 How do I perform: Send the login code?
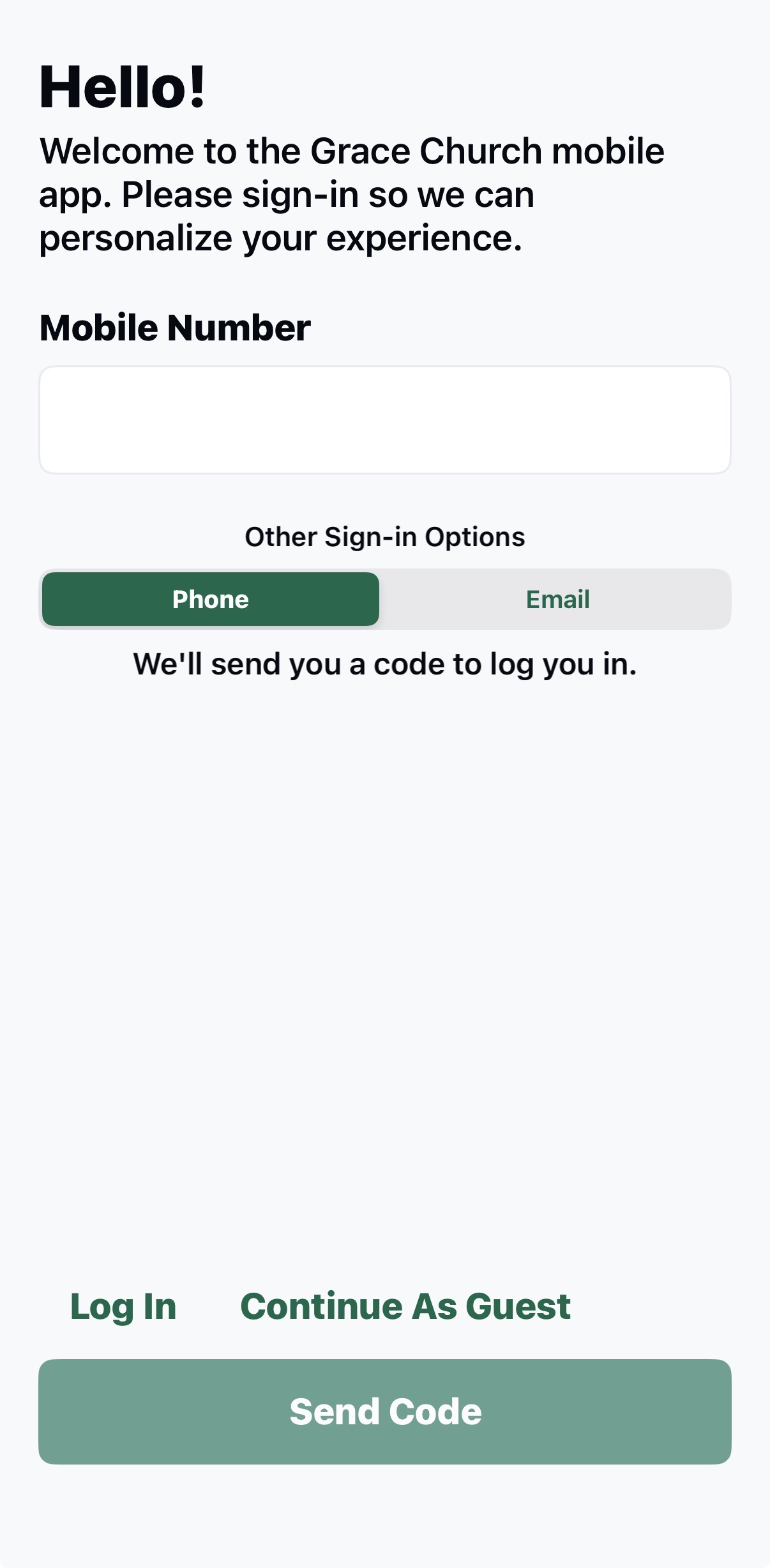[384, 1412]
